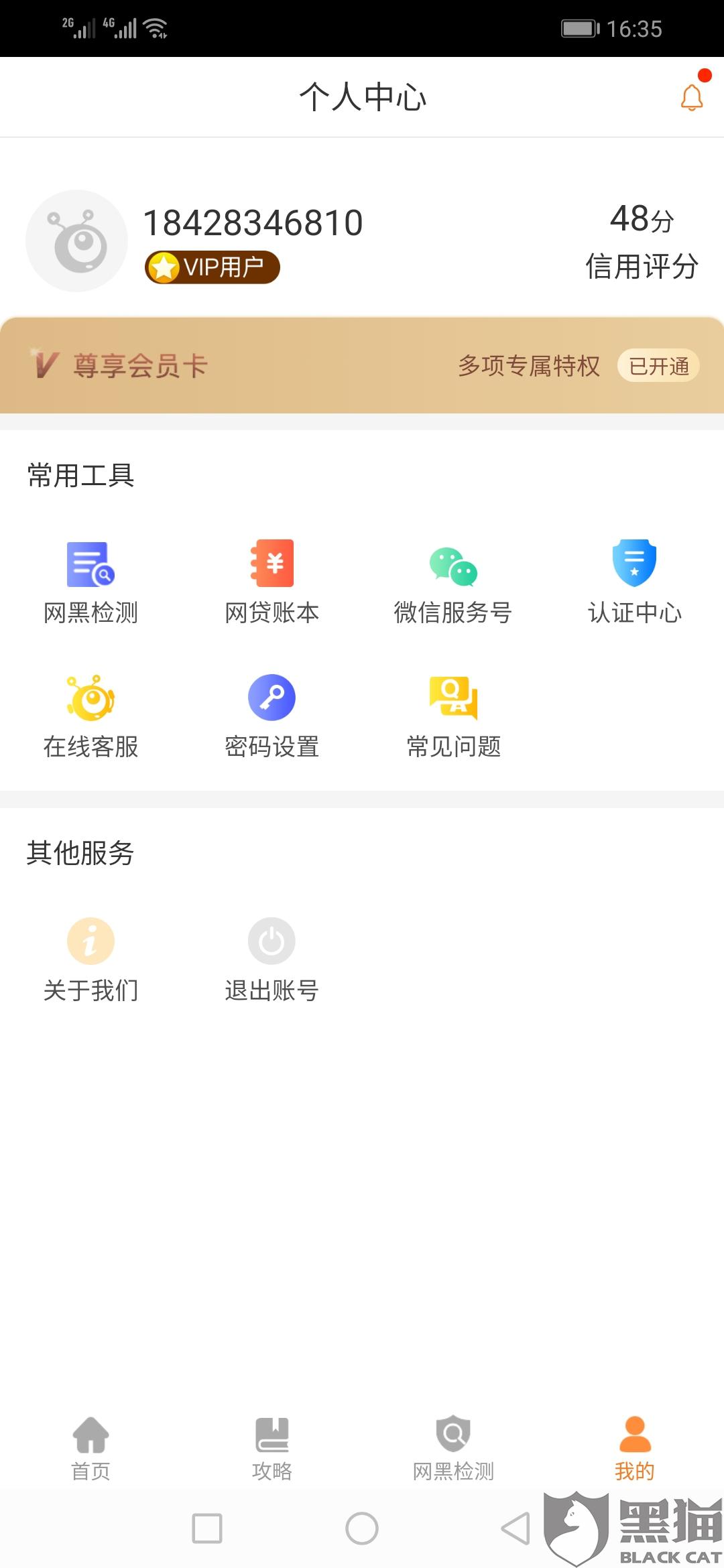Select the 我的 tab
This screenshot has height=1568, width=724.
pos(634,1449)
